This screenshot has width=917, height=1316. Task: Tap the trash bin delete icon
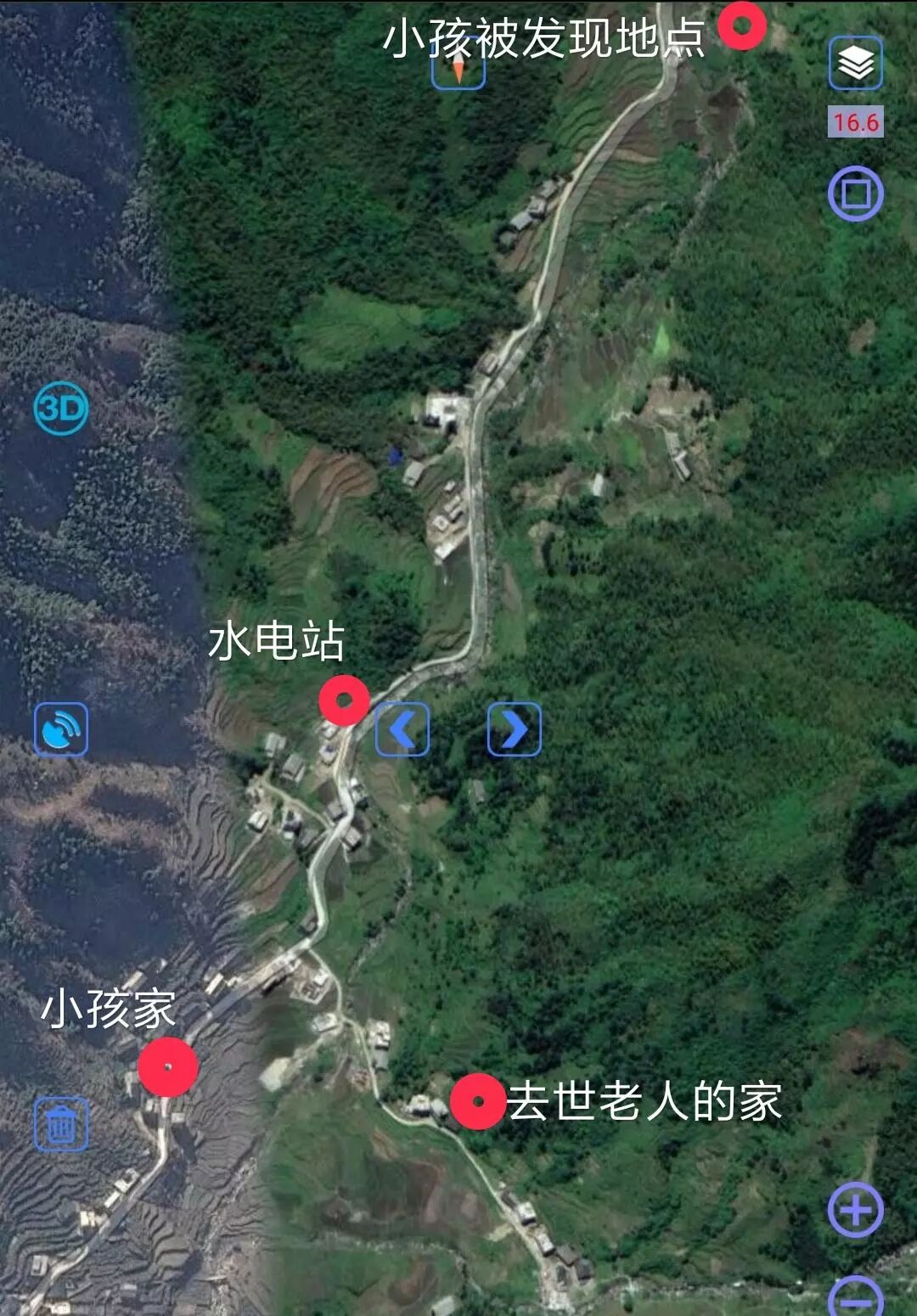(61, 1124)
